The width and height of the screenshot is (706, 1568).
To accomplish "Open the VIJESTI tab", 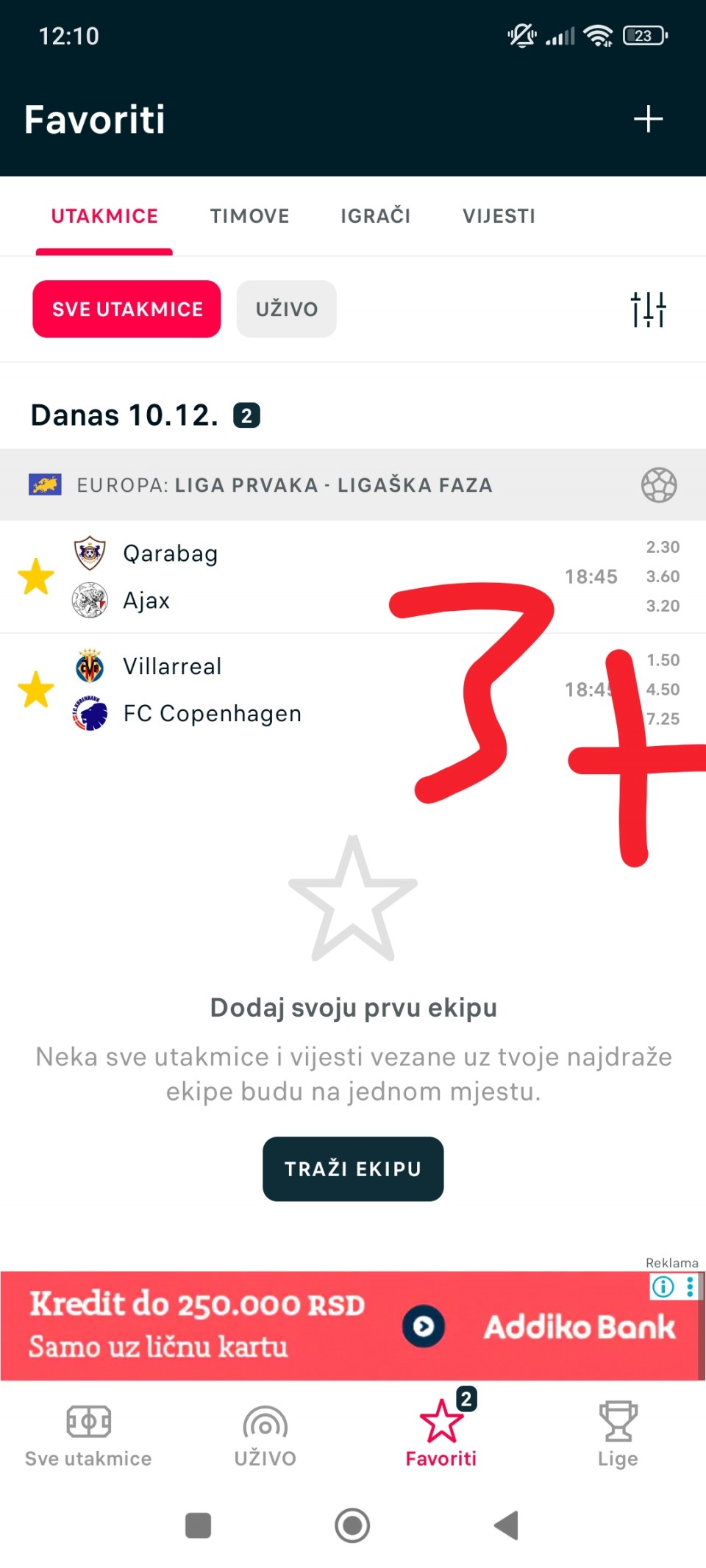I will tap(499, 216).
